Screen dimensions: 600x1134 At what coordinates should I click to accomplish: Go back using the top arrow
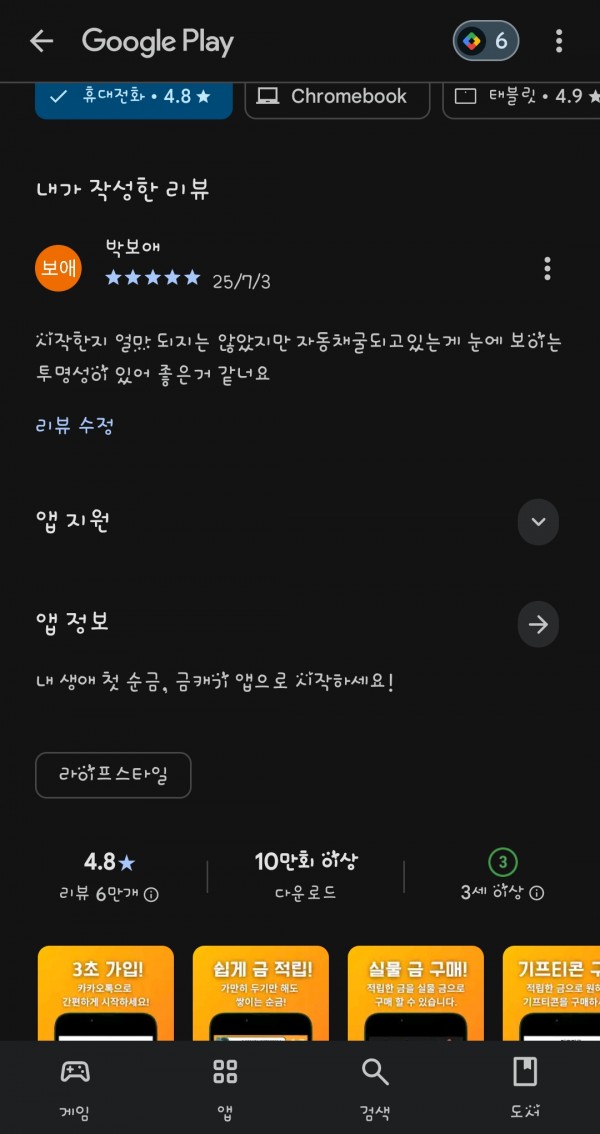click(41, 41)
